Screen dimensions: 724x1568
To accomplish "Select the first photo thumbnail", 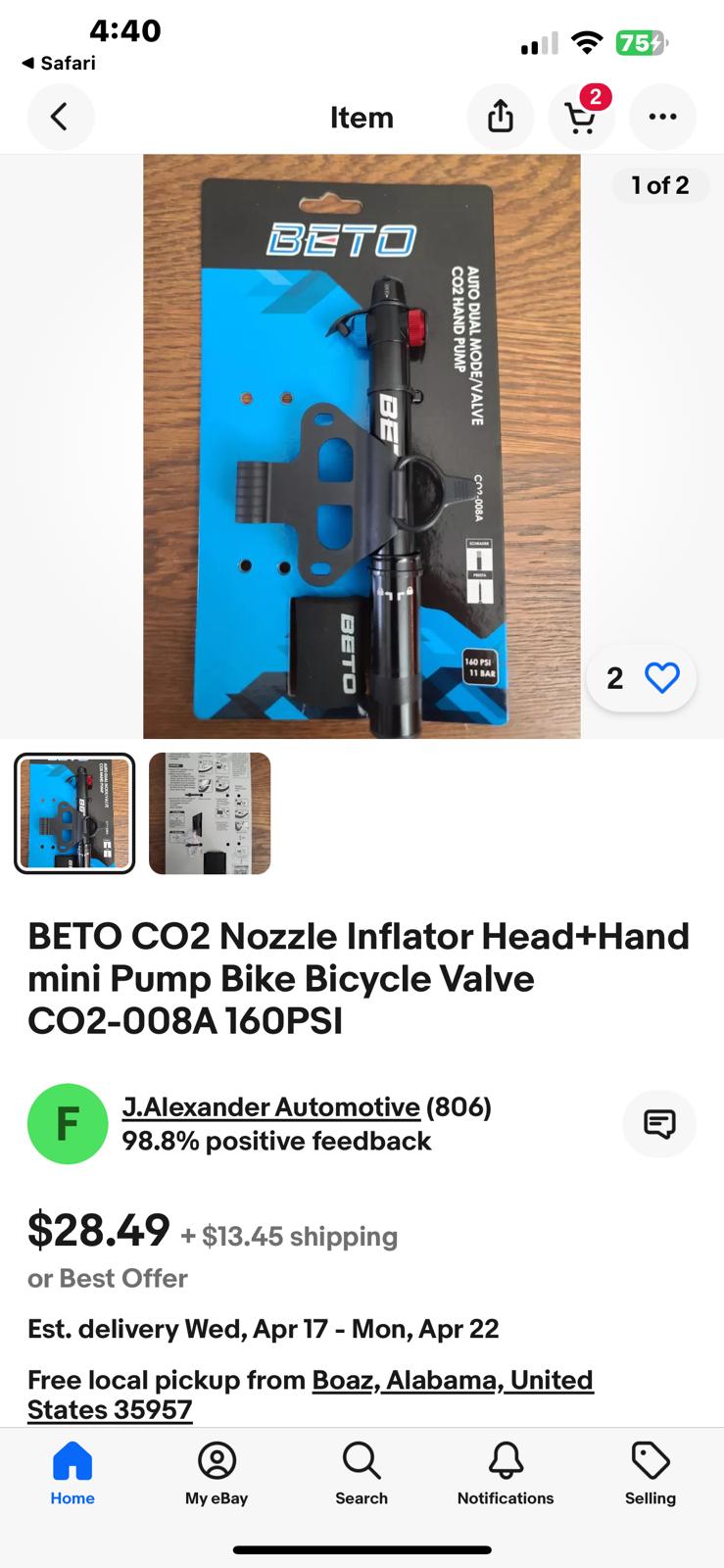I will (x=74, y=813).
